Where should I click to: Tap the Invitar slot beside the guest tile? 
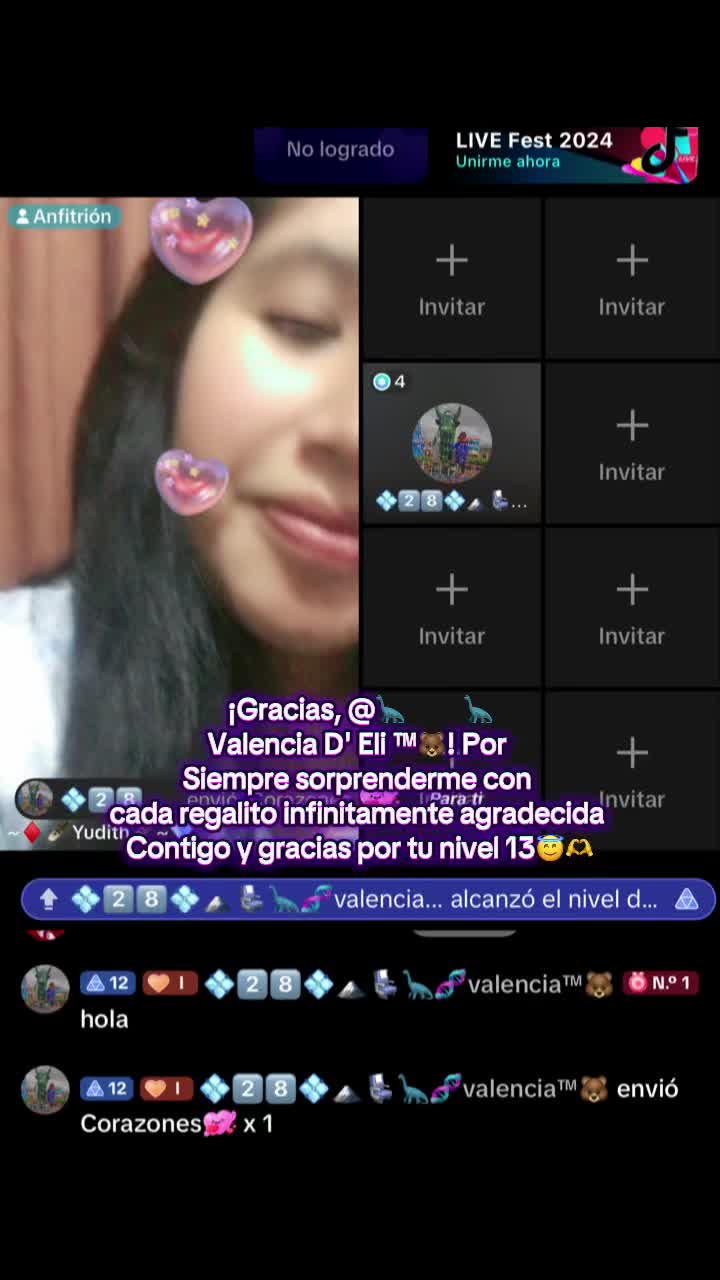(x=631, y=442)
